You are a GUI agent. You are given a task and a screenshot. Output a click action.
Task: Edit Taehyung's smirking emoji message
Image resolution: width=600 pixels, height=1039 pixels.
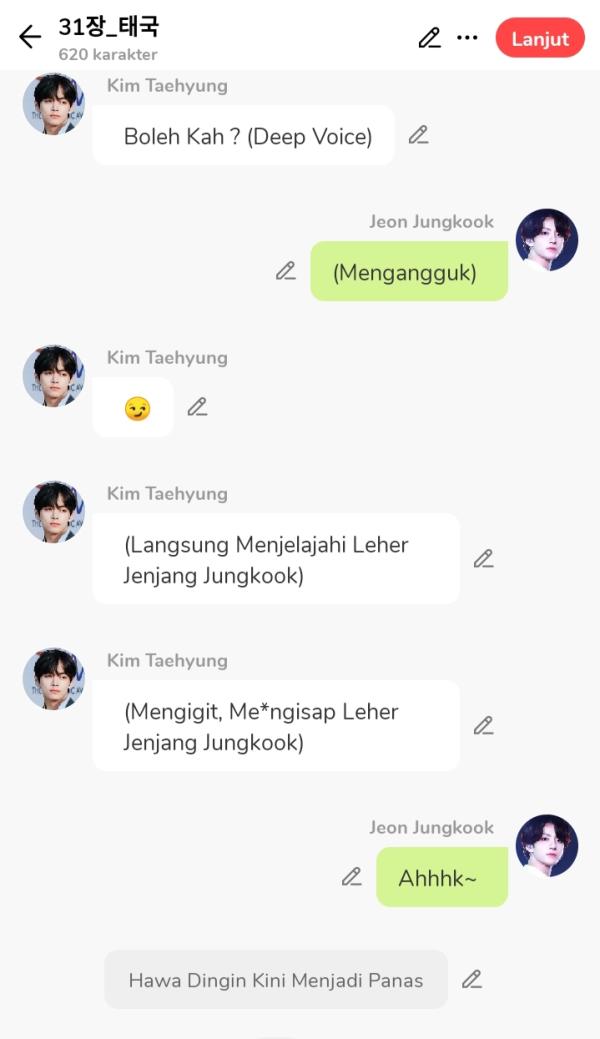198,407
